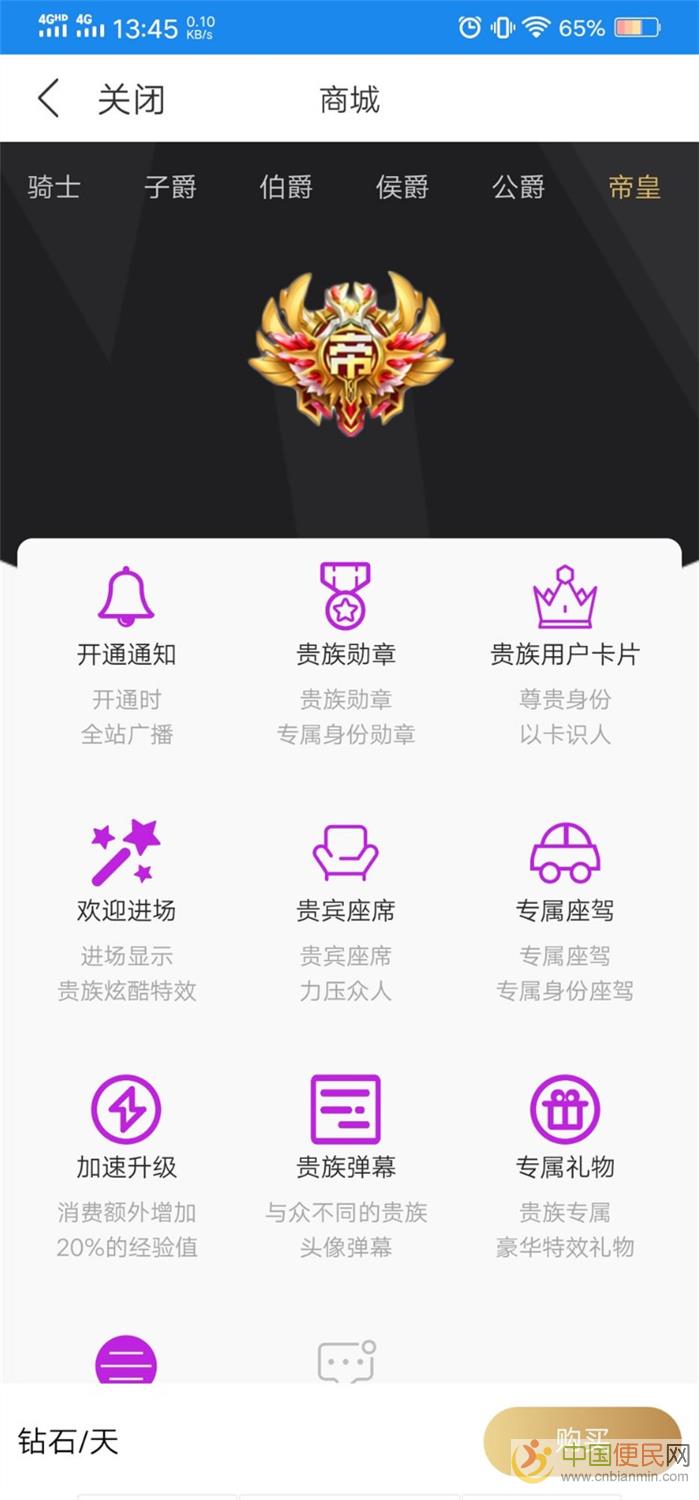Select the 帝皇 tab
The width and height of the screenshot is (699, 1500).
click(634, 187)
